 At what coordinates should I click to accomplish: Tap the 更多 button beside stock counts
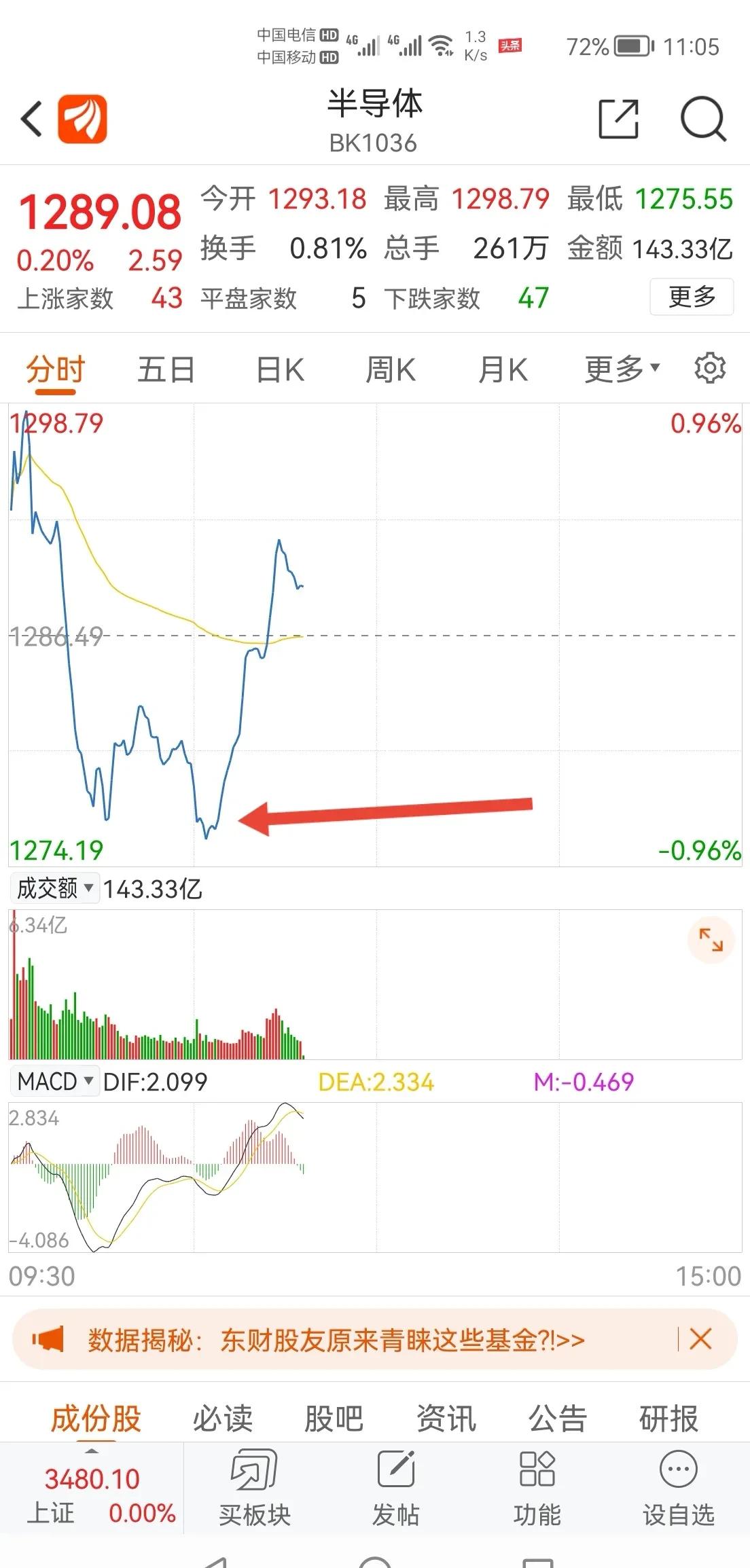click(x=692, y=297)
